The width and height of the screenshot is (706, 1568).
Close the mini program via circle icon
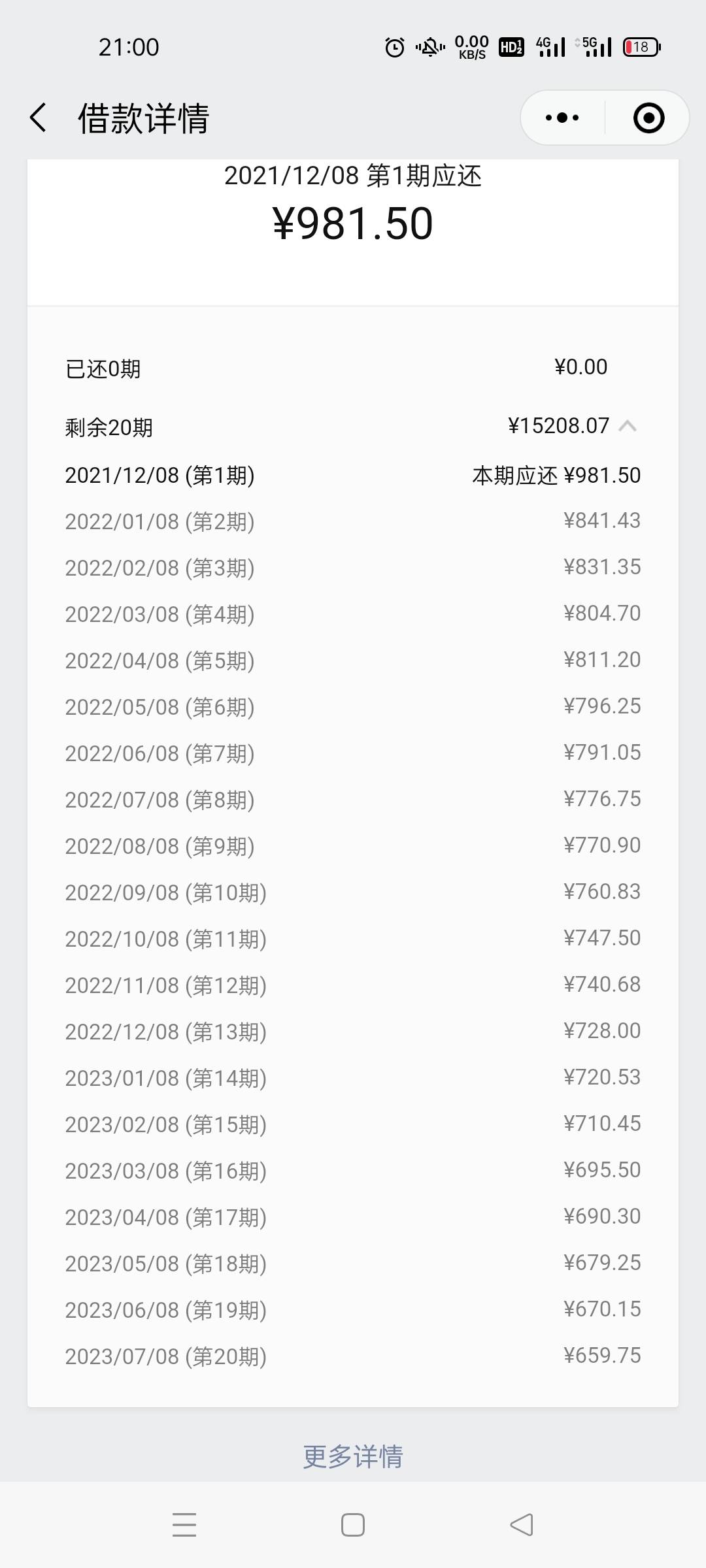point(648,118)
